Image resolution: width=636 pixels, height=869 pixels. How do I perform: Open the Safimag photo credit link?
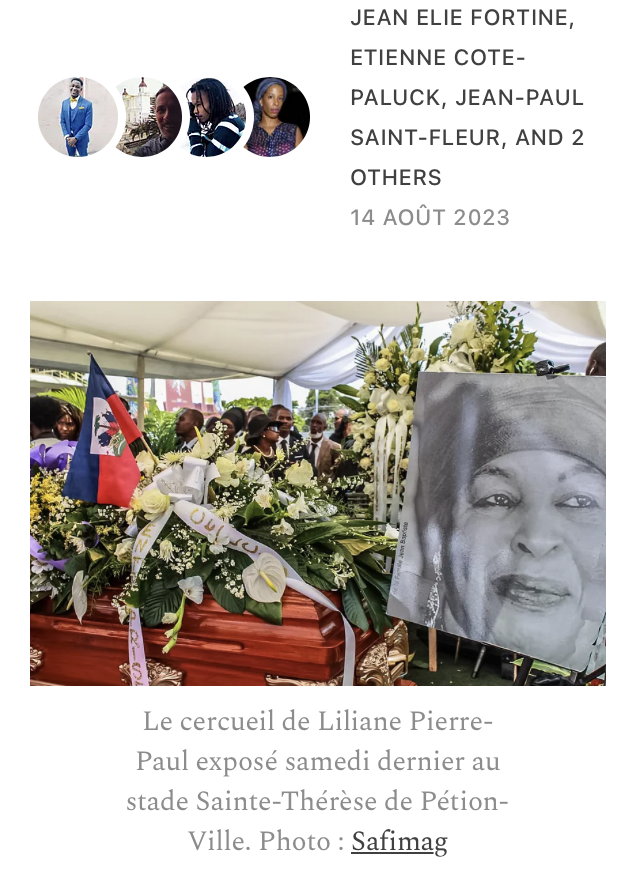(x=398, y=841)
